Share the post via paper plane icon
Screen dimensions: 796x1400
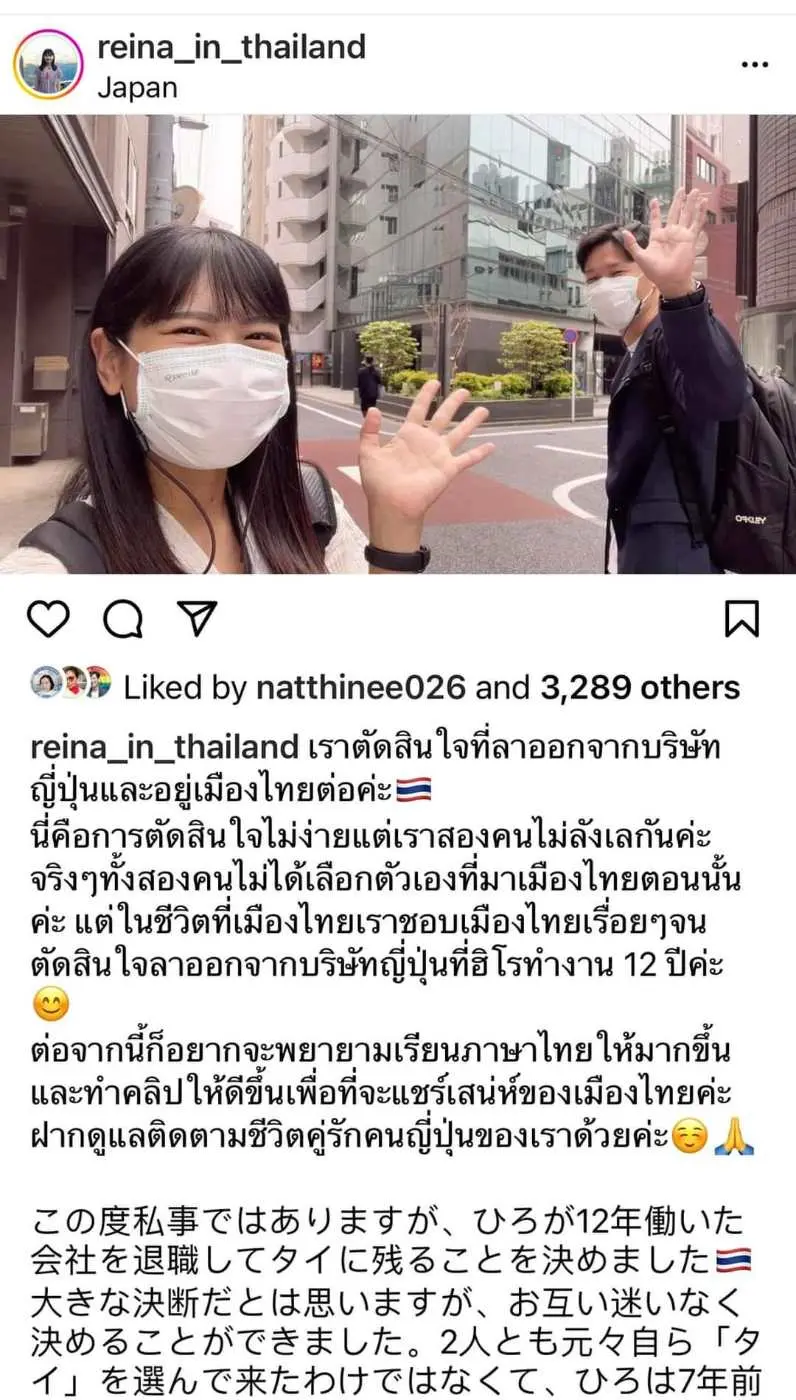pyautogui.click(x=197, y=620)
